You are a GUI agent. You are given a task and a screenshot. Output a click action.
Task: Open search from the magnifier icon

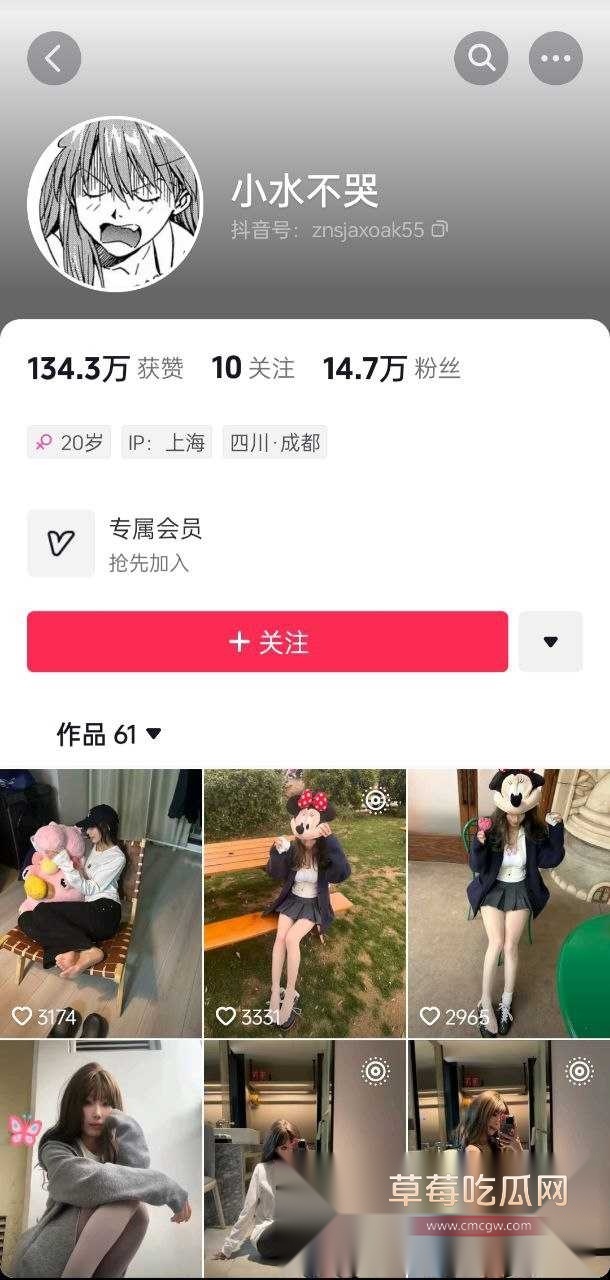(481, 58)
